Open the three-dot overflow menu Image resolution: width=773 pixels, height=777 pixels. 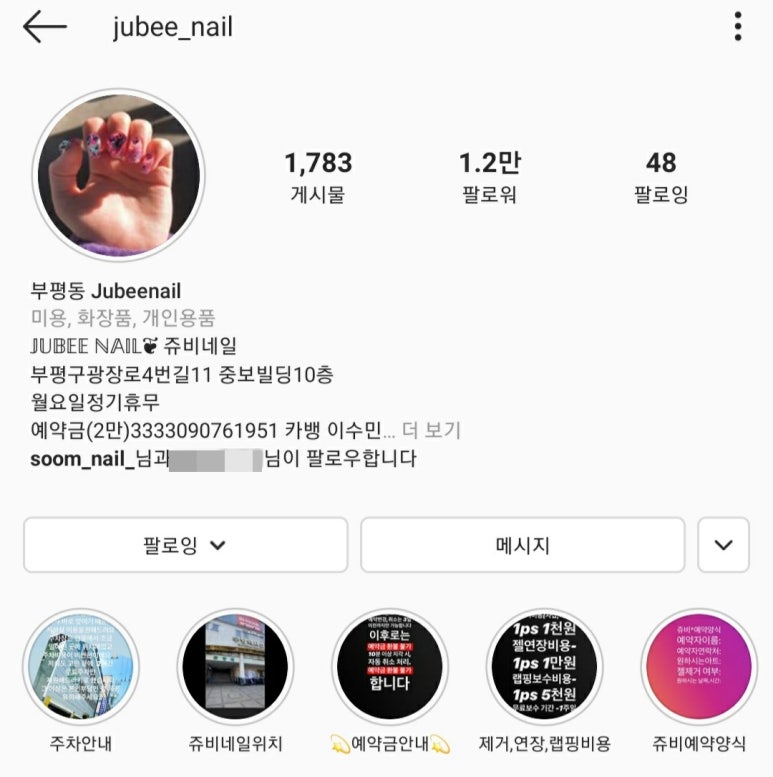pos(738,27)
